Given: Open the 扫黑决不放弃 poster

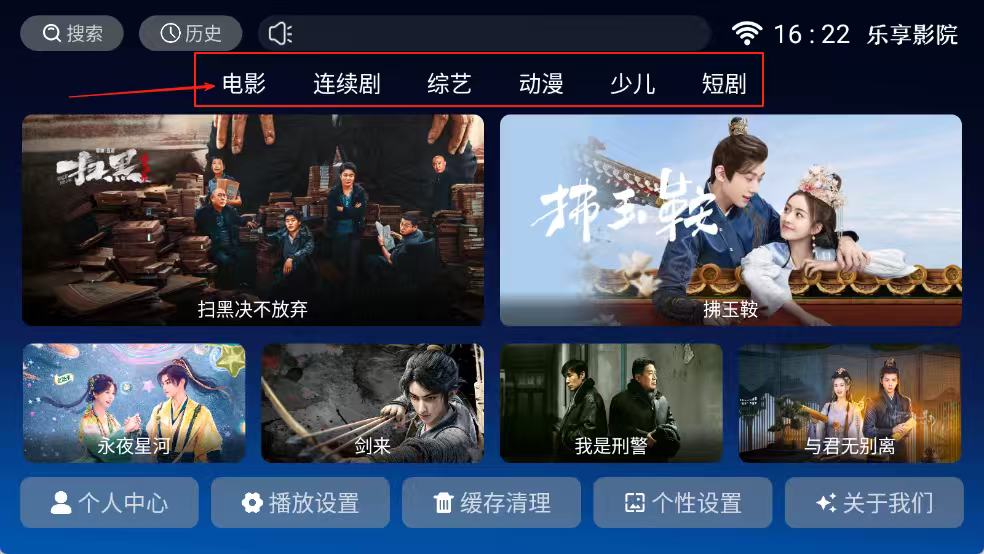Looking at the screenshot, I should pyautogui.click(x=253, y=220).
